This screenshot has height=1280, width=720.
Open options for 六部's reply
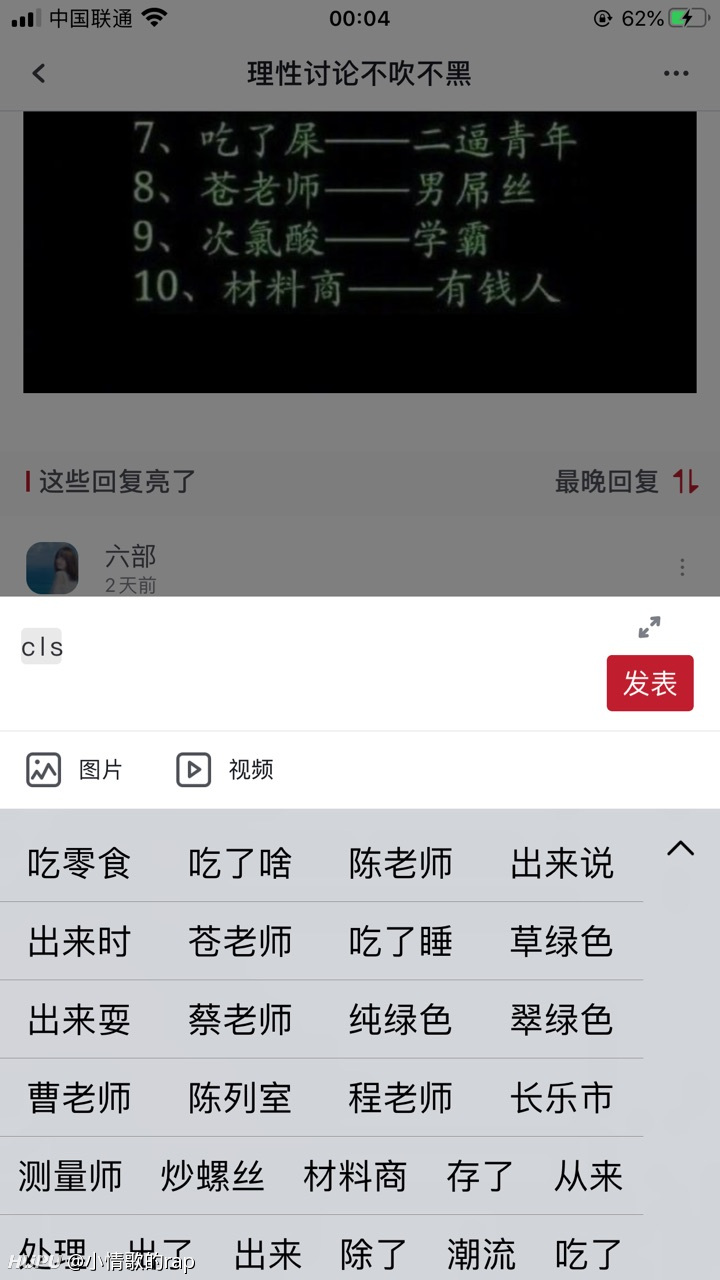(682, 567)
